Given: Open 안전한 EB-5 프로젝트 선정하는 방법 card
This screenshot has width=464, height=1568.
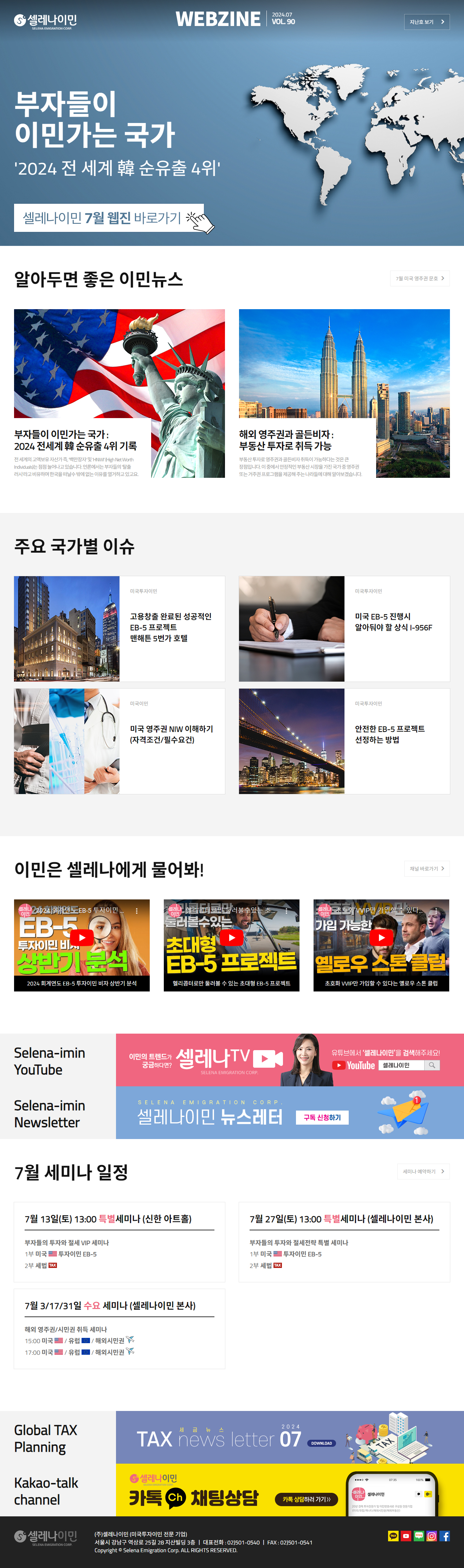Looking at the screenshot, I should click(344, 741).
